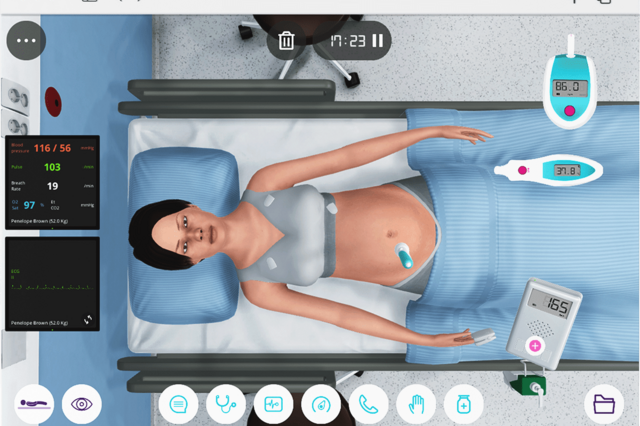Open the patient file folder
The image size is (640, 426).
(604, 404)
